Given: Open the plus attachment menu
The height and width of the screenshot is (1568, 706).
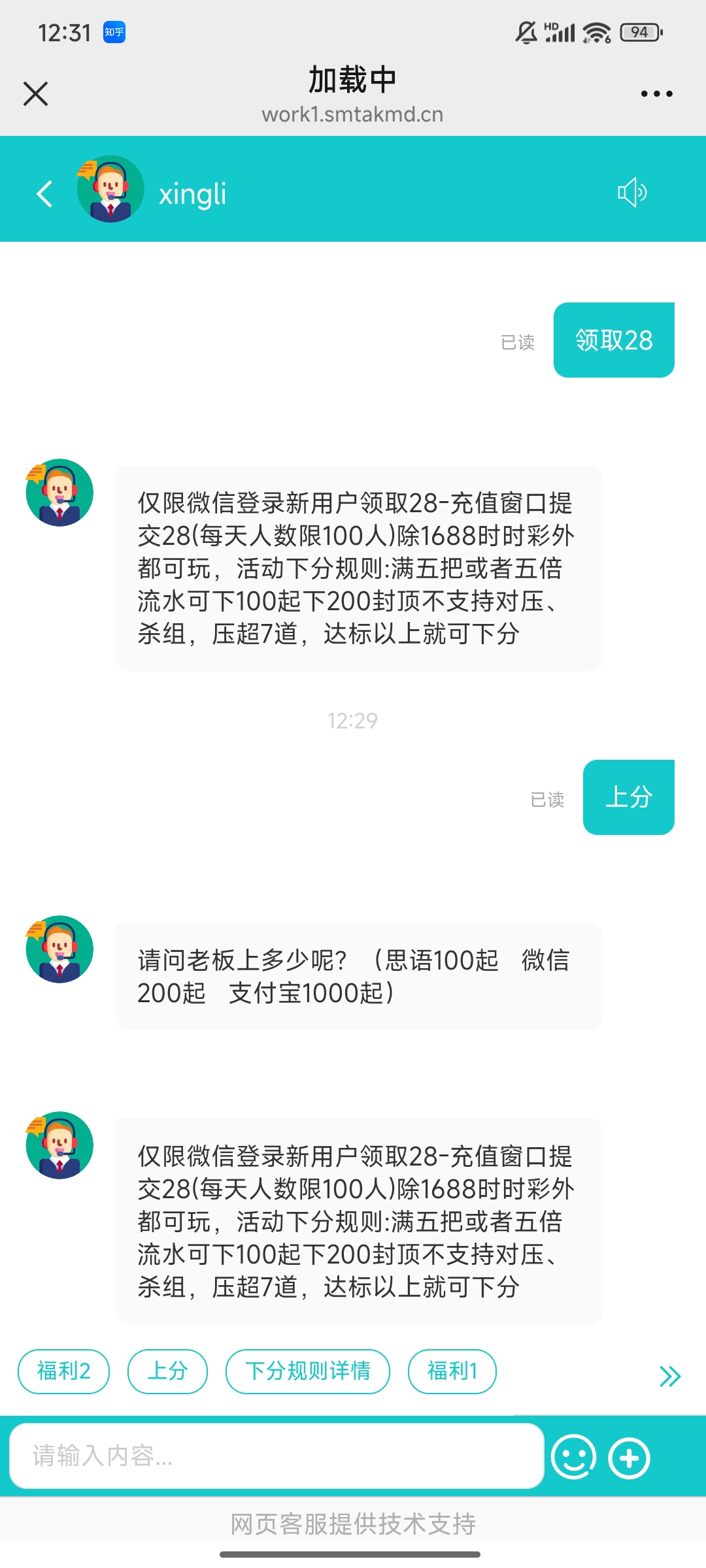Looking at the screenshot, I should point(629,1458).
